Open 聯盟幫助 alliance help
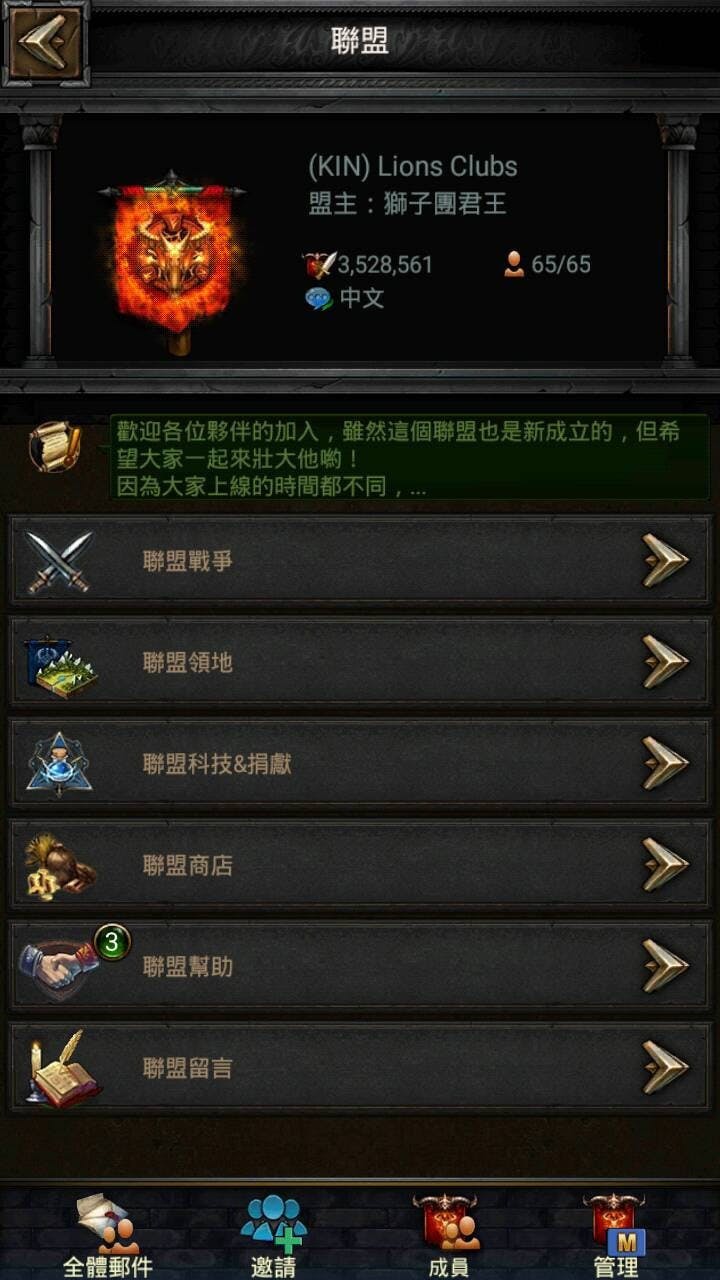 (x=360, y=967)
